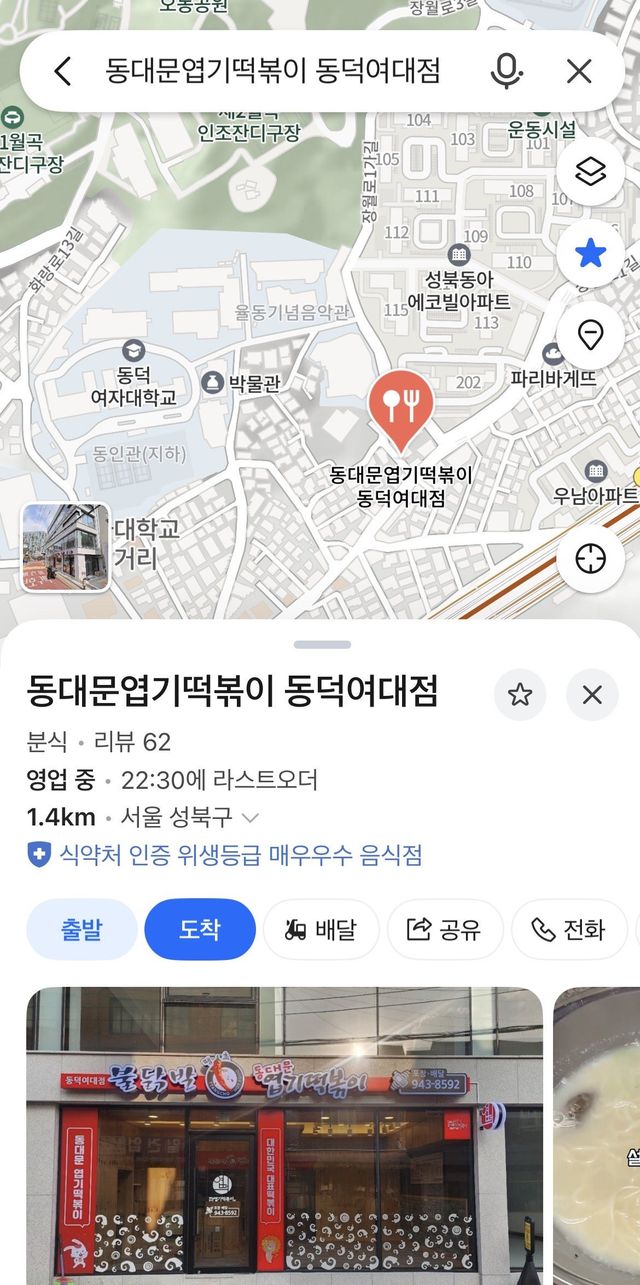Expand the 서울 성북구 address dropdown
The width and height of the screenshot is (640, 1285).
(250, 817)
